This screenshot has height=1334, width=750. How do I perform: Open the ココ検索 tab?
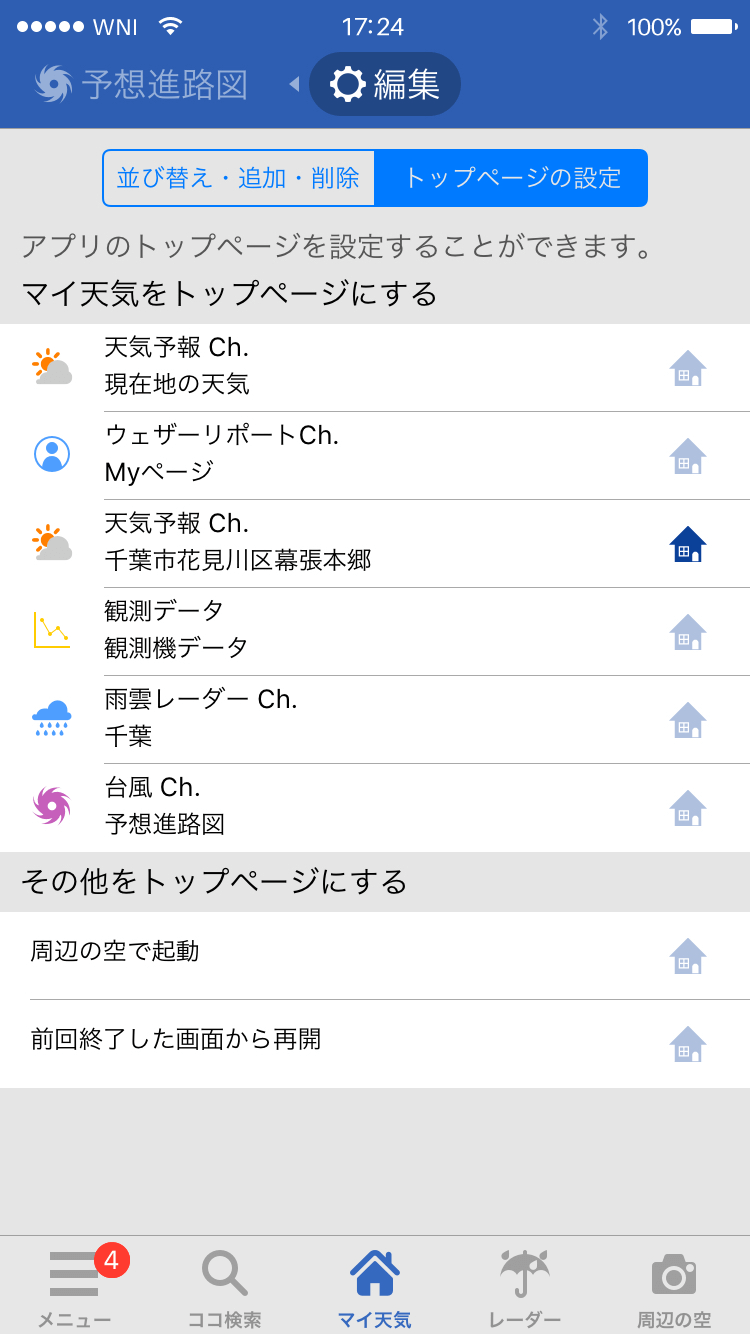(225, 1287)
